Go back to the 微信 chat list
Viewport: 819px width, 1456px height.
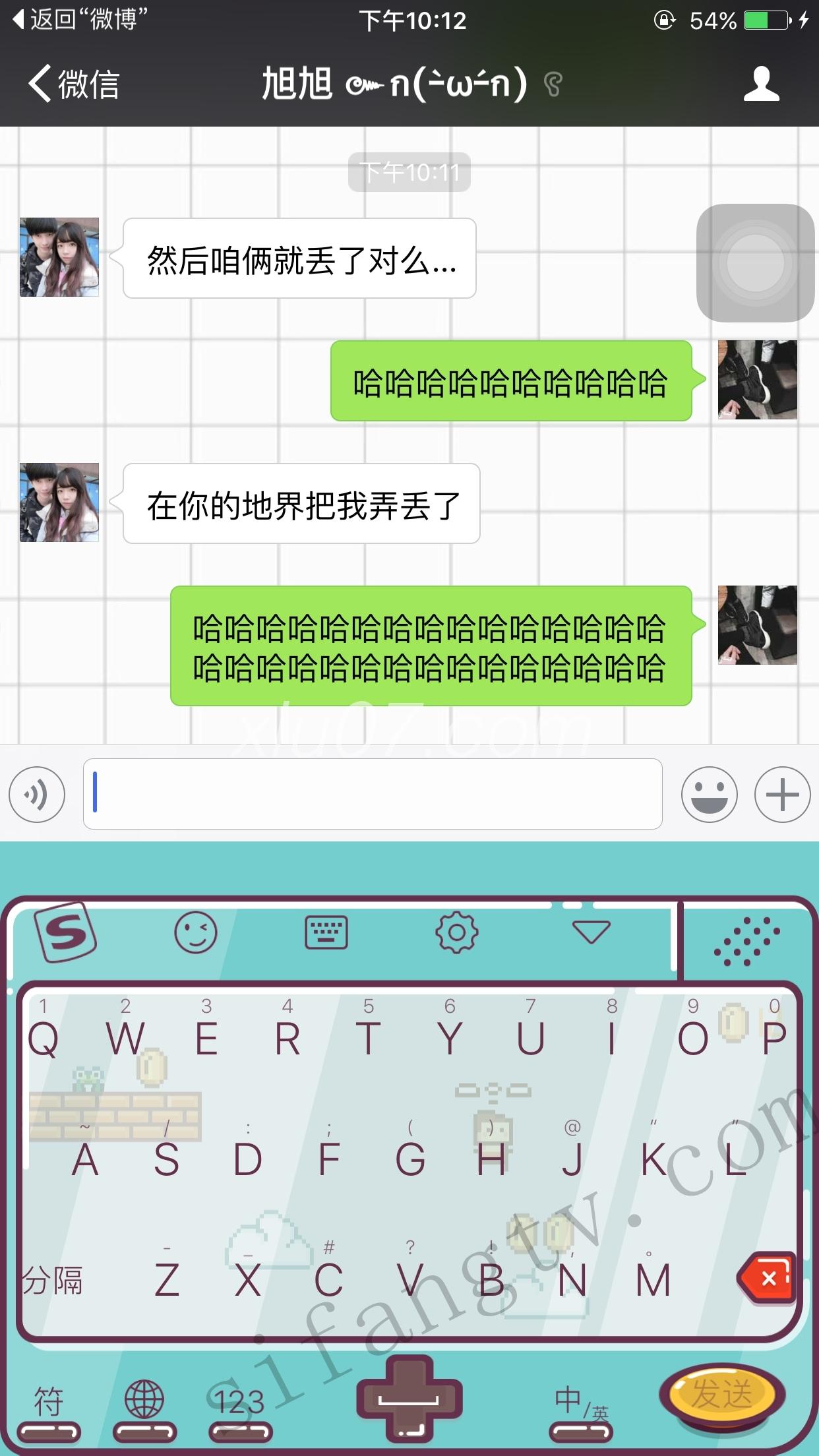[73, 84]
